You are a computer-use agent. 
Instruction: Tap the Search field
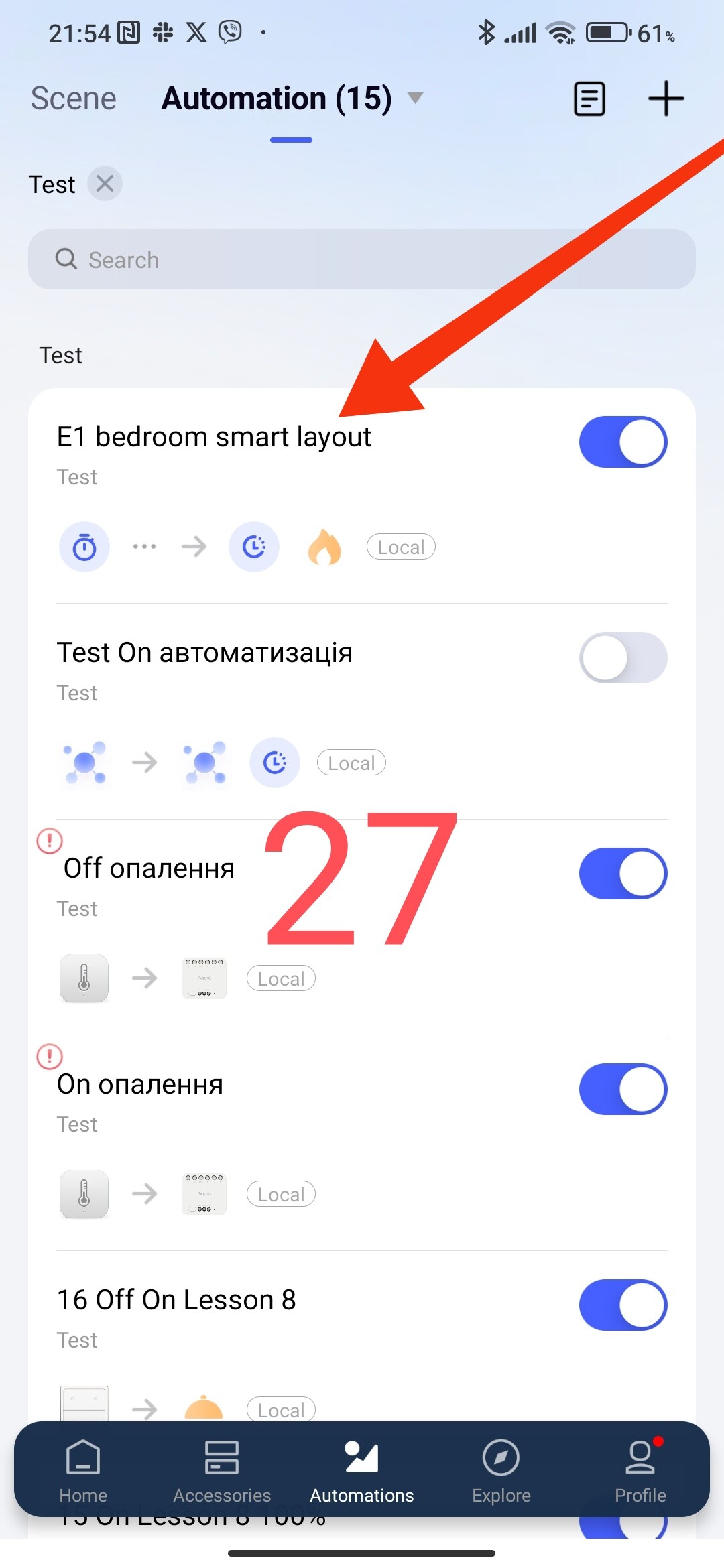[362, 259]
